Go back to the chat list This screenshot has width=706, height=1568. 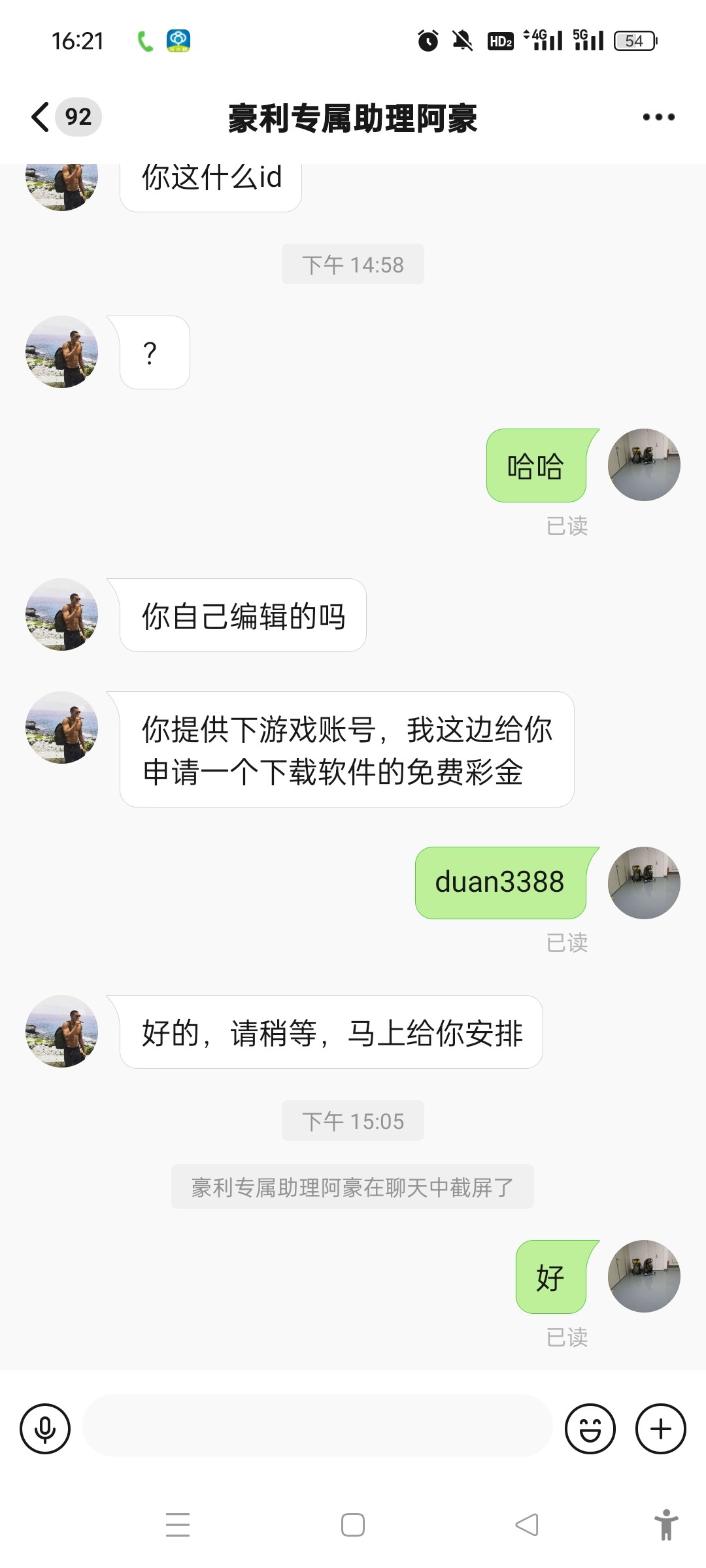(41, 118)
